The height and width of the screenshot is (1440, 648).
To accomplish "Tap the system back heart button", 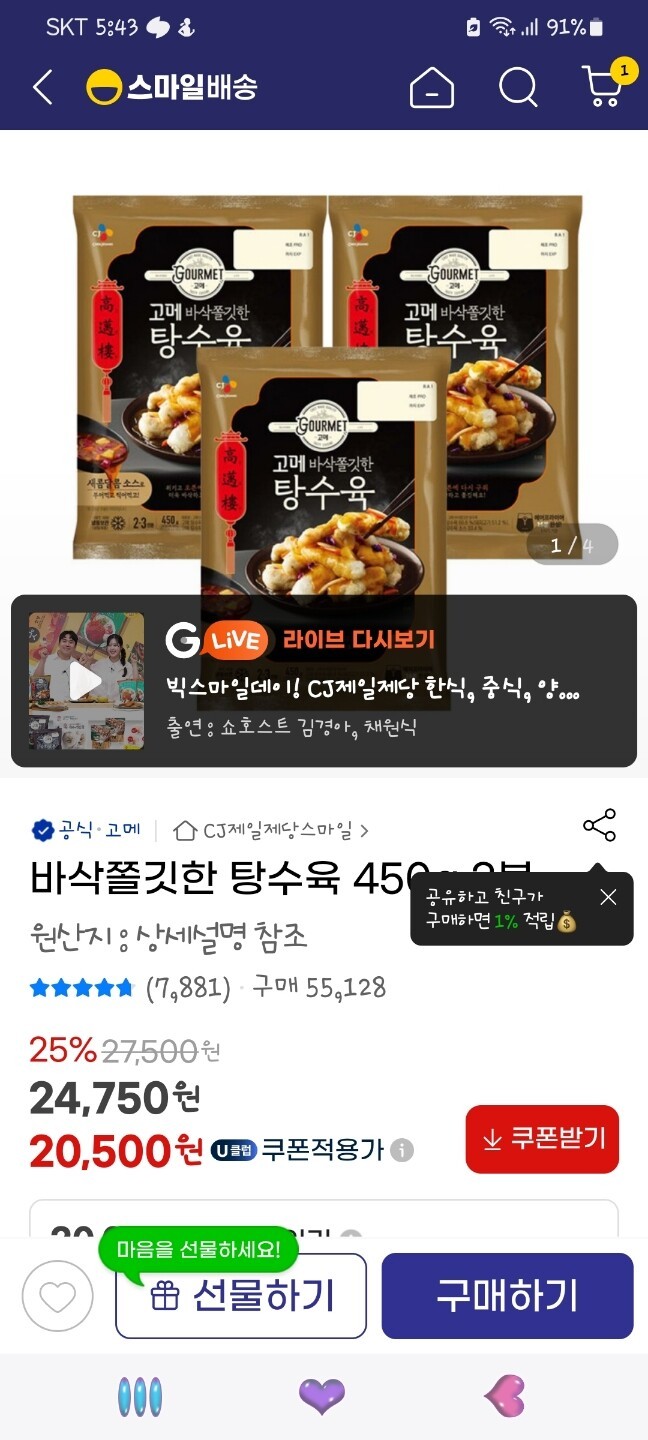I will pos(504,1396).
